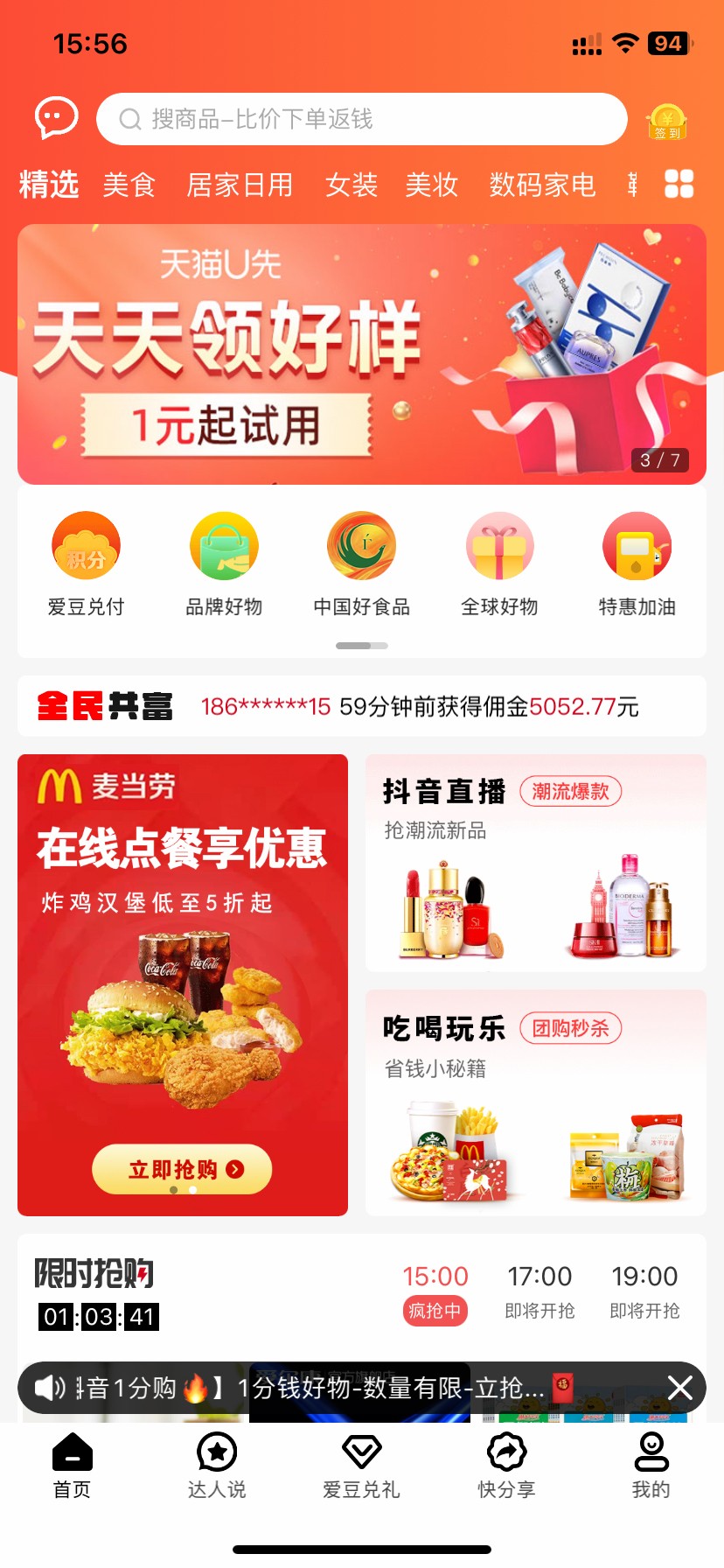Open the 抖音直播 潮流爆款 card
Screen dimensions: 724x1568
(535, 864)
